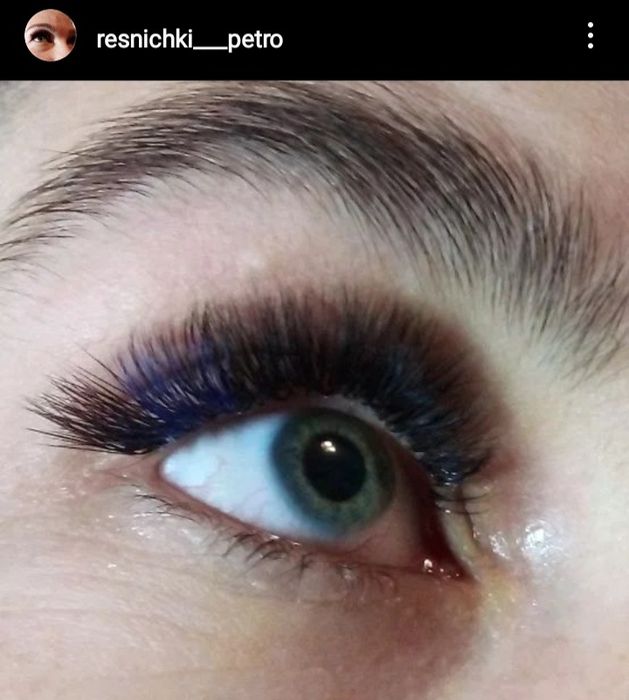Tap the eyelash post photo
Viewport: 629px width, 700px height.
[x=314, y=390]
